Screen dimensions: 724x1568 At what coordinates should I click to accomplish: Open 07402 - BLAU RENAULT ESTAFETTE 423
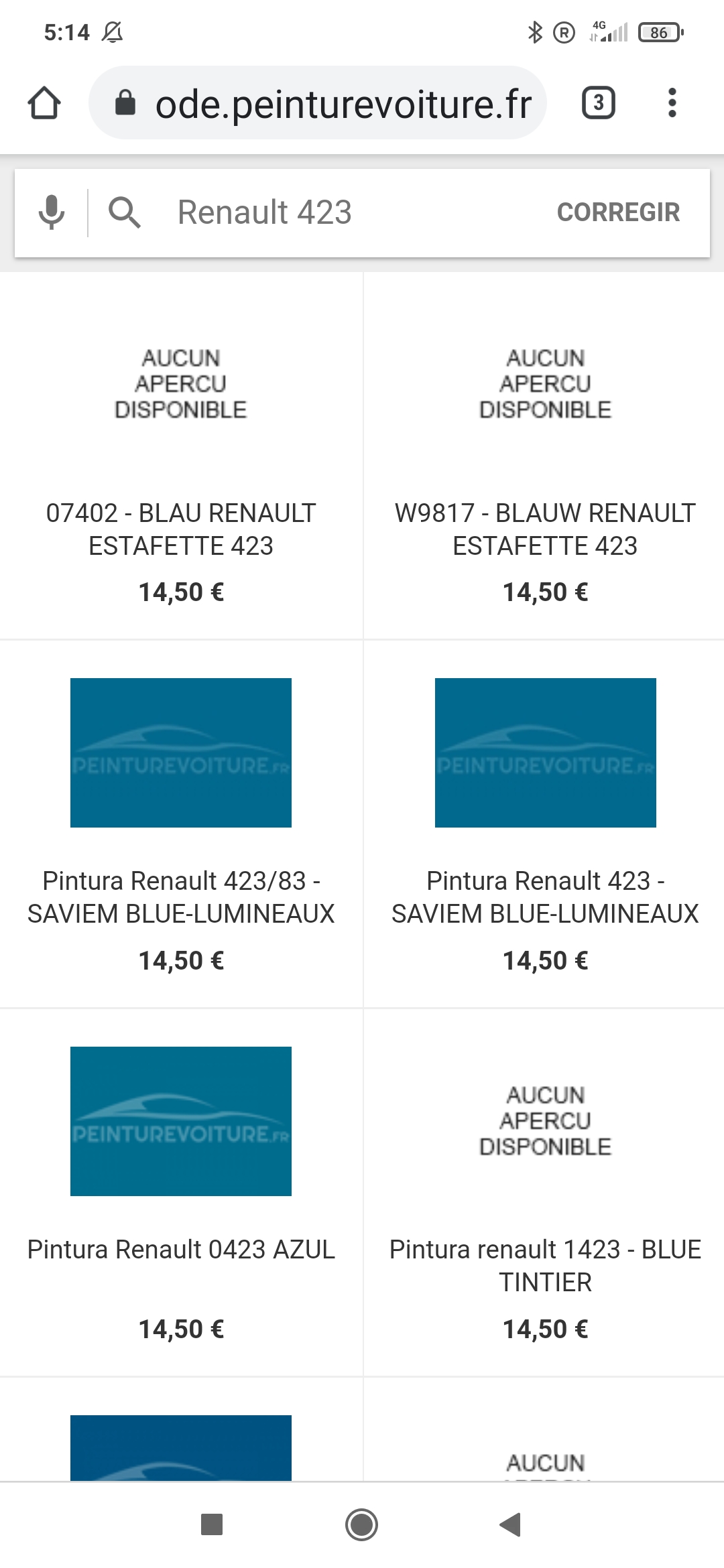point(181,529)
